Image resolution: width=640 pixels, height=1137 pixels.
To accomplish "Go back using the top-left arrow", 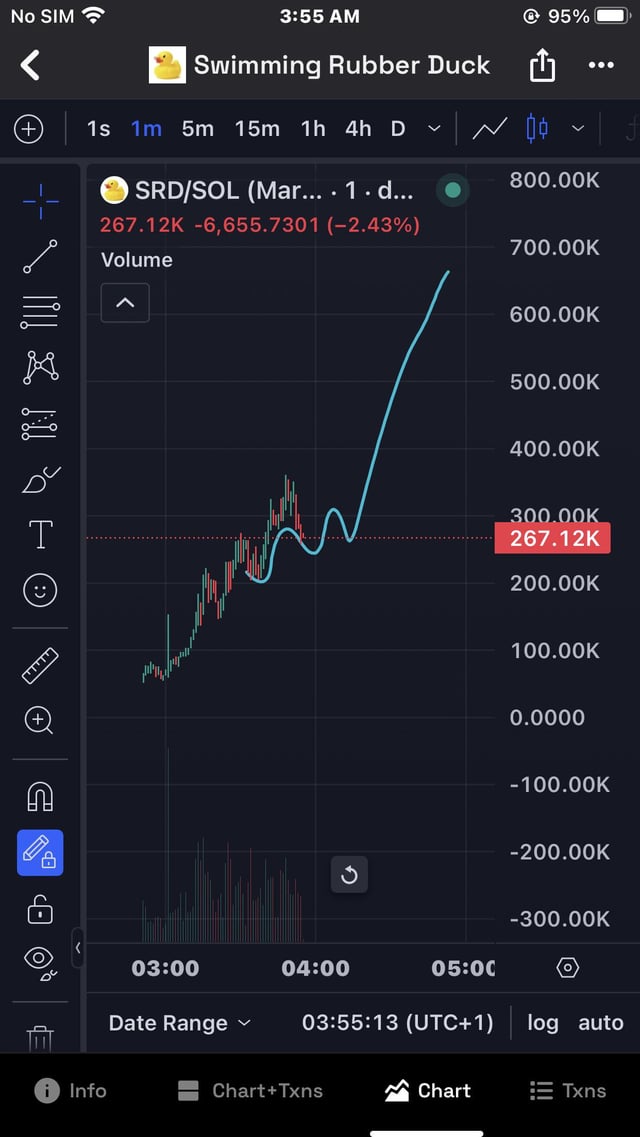I will coord(31,66).
